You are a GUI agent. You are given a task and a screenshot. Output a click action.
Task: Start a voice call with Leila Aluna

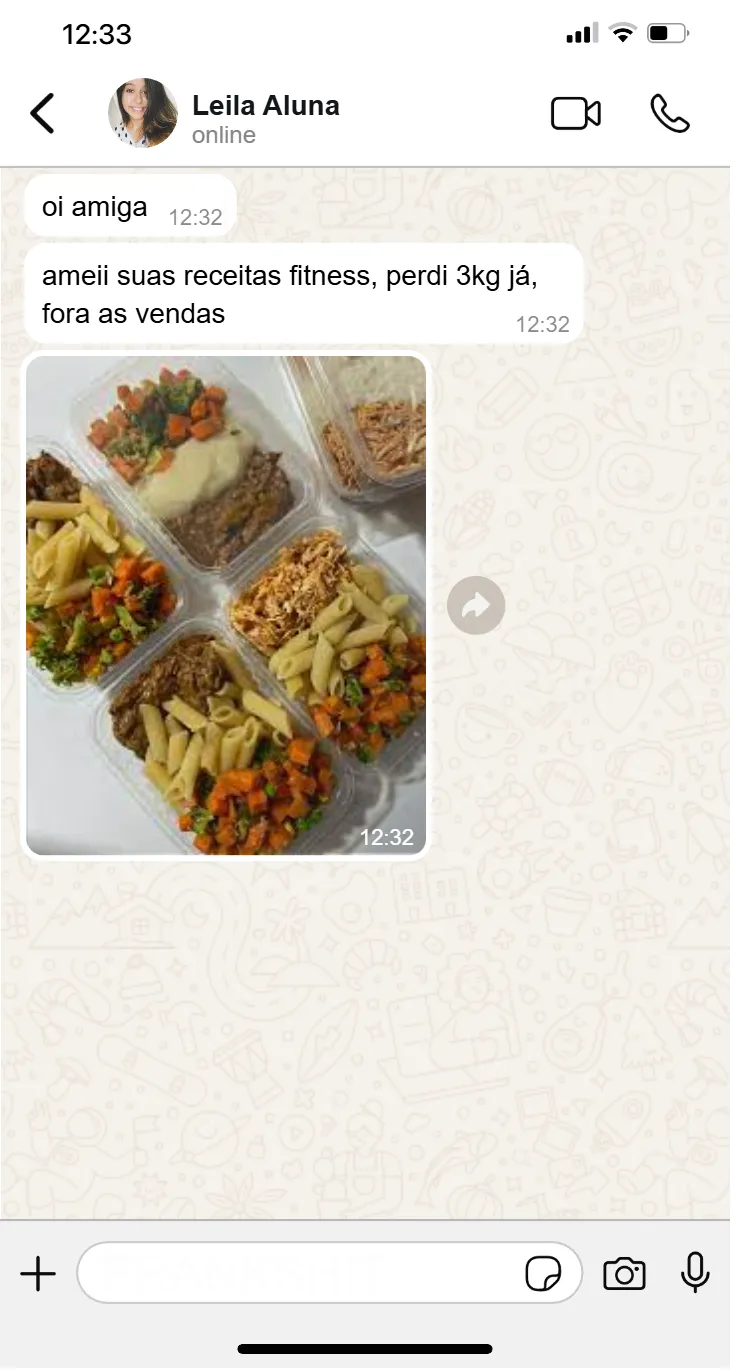click(670, 114)
